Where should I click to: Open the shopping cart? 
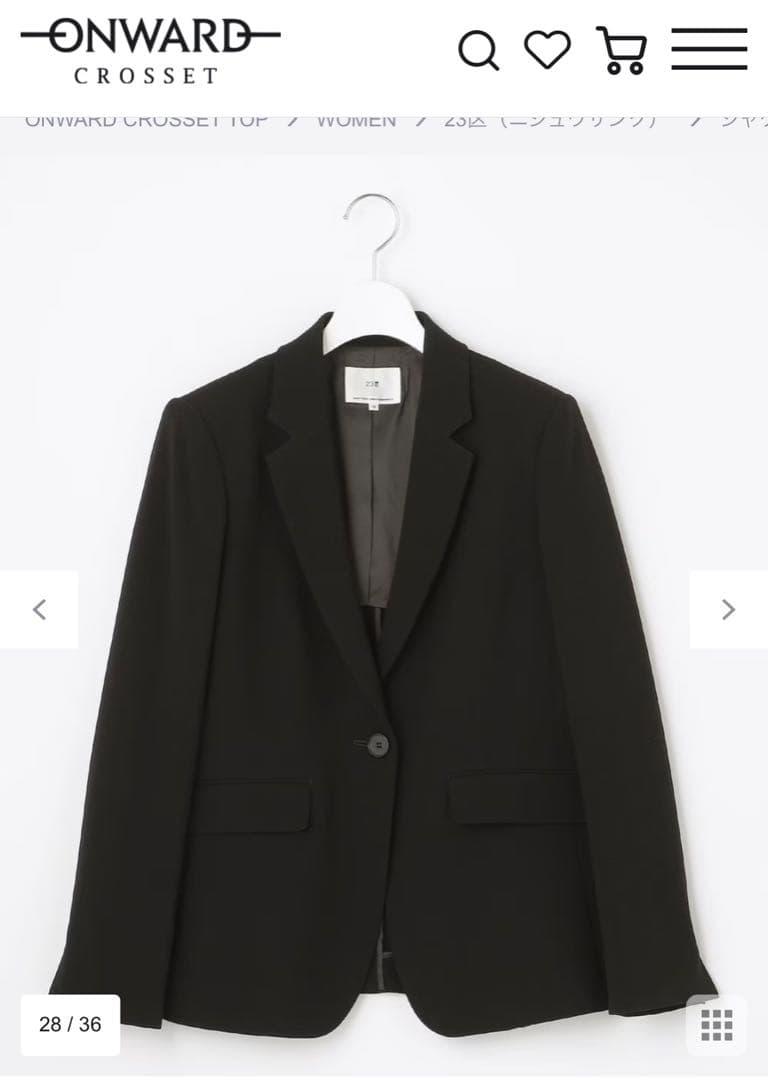621,50
